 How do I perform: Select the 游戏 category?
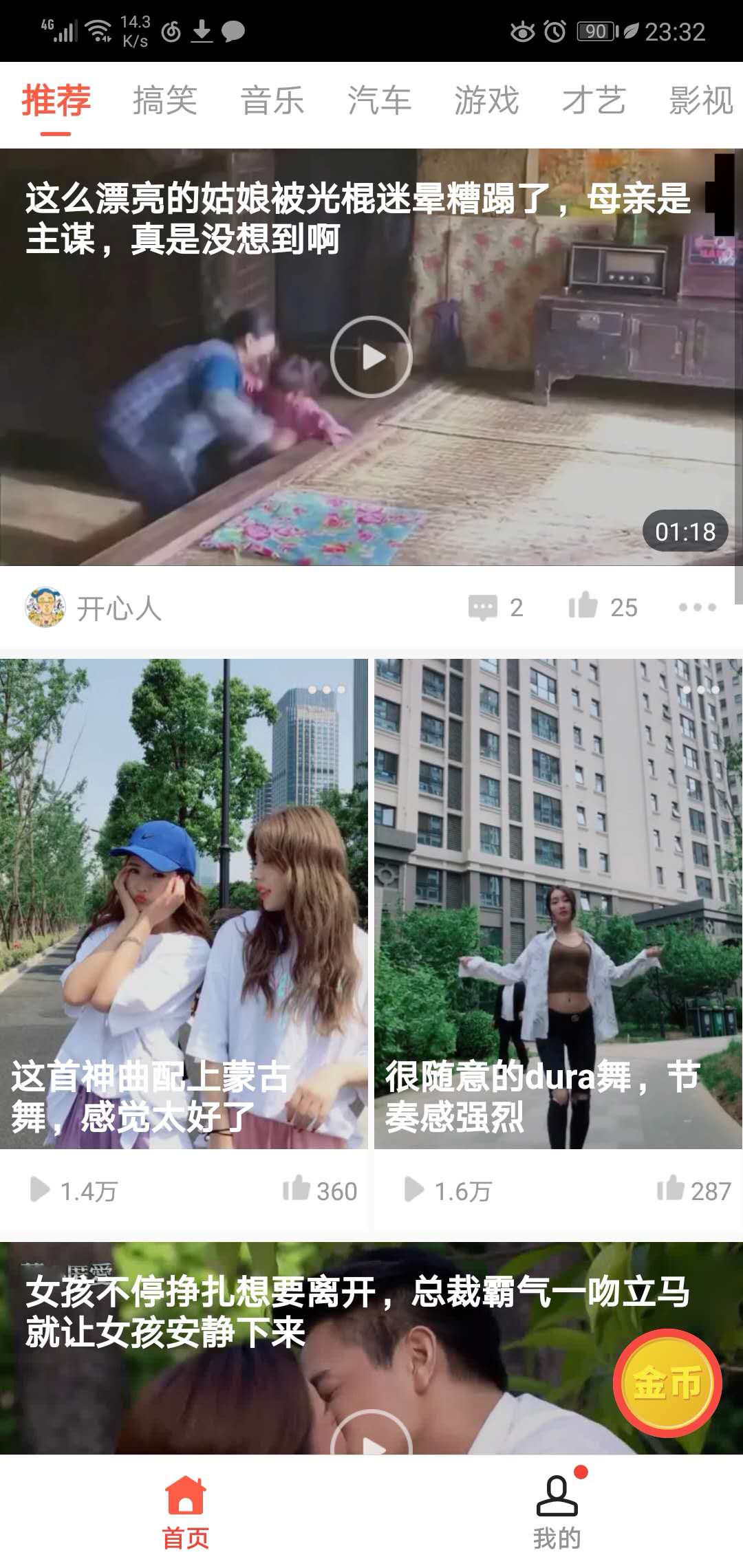(486, 101)
